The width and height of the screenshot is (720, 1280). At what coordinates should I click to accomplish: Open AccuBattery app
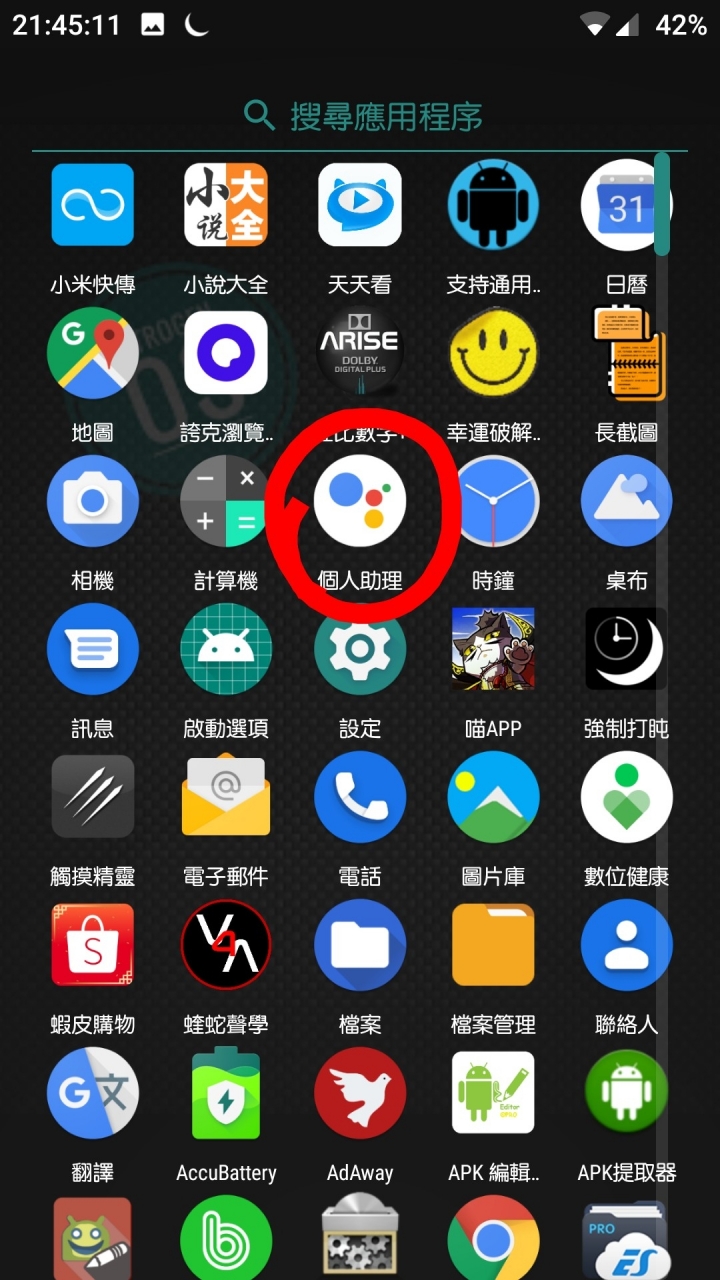[x=226, y=1093]
